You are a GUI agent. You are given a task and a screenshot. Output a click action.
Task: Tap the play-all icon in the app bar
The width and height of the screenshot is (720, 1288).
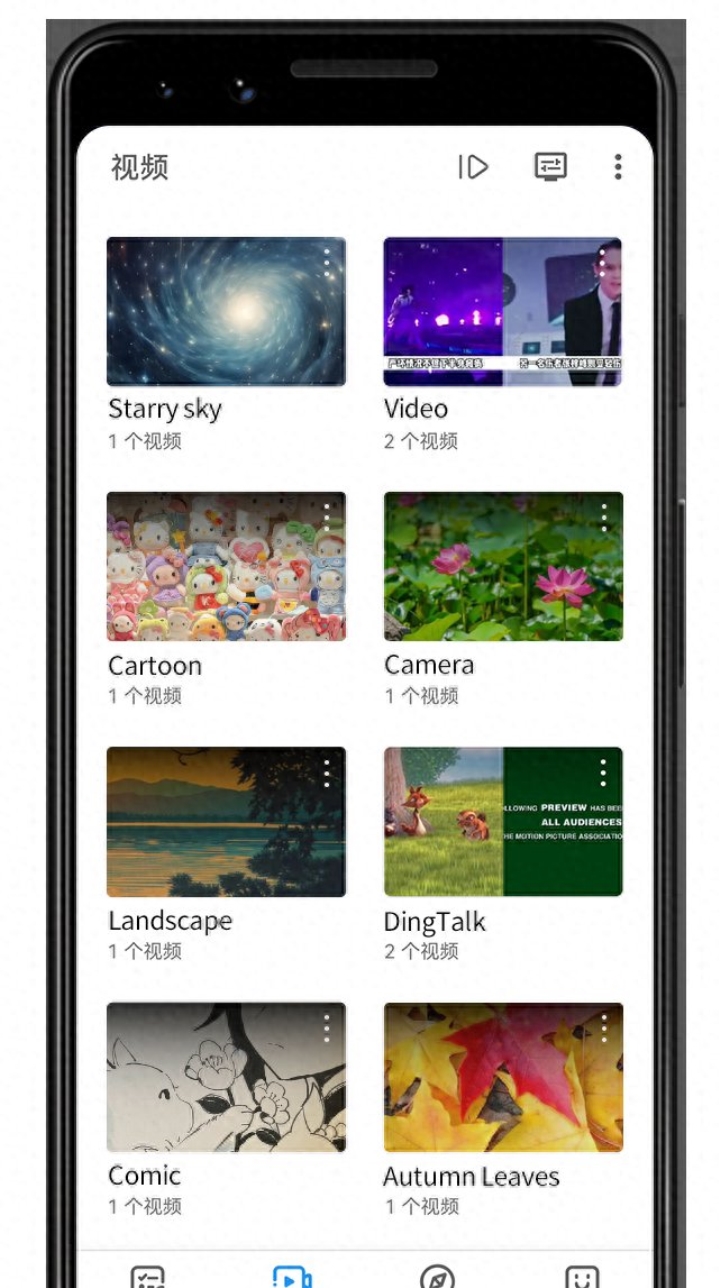tap(473, 167)
